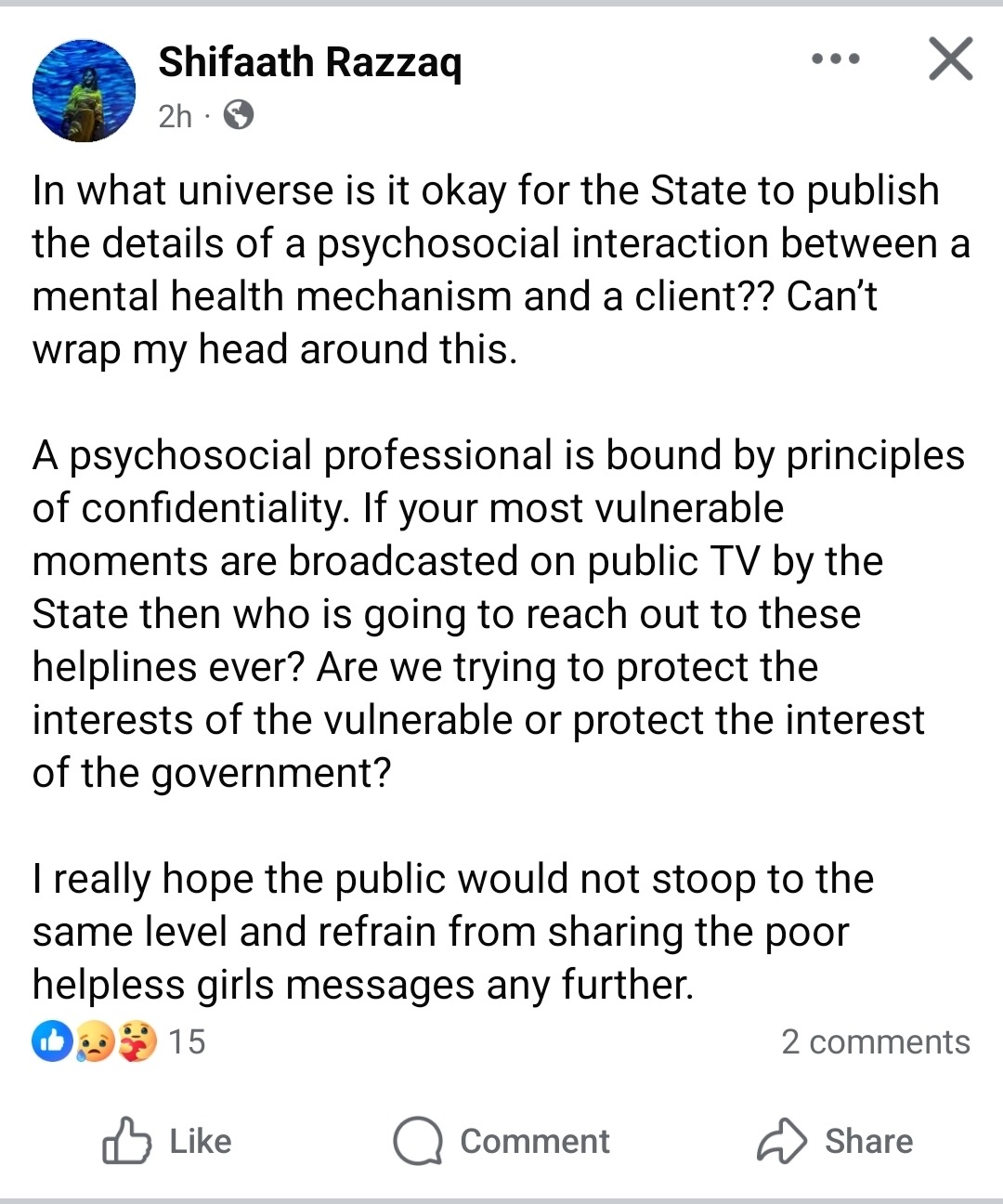Screen dimensions: 1003x1204
Task: Like Shifaath Razzaq's post
Action: click(x=167, y=1141)
